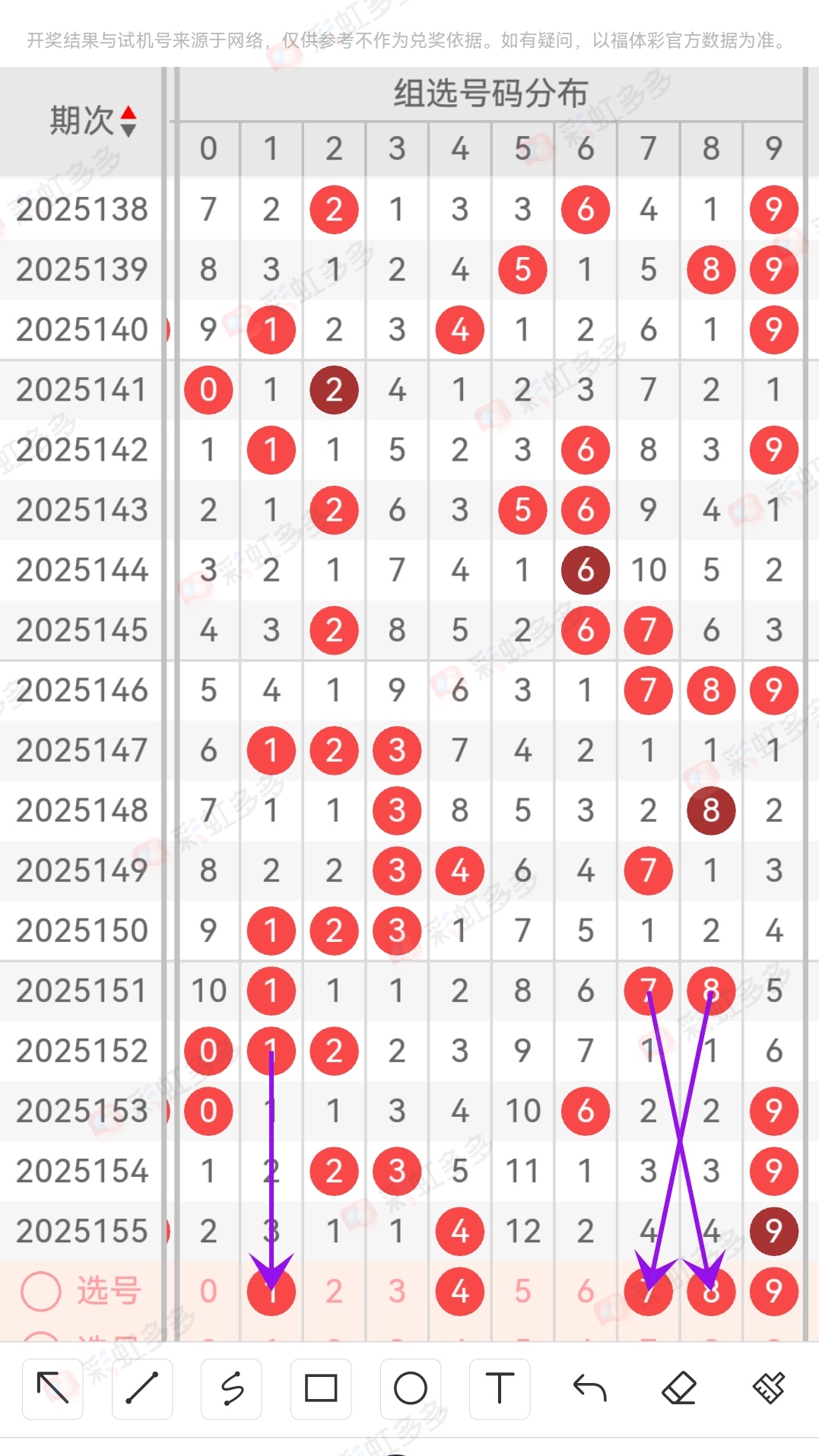Sort the 期次 column order
819x1456 pixels.
(x=128, y=122)
